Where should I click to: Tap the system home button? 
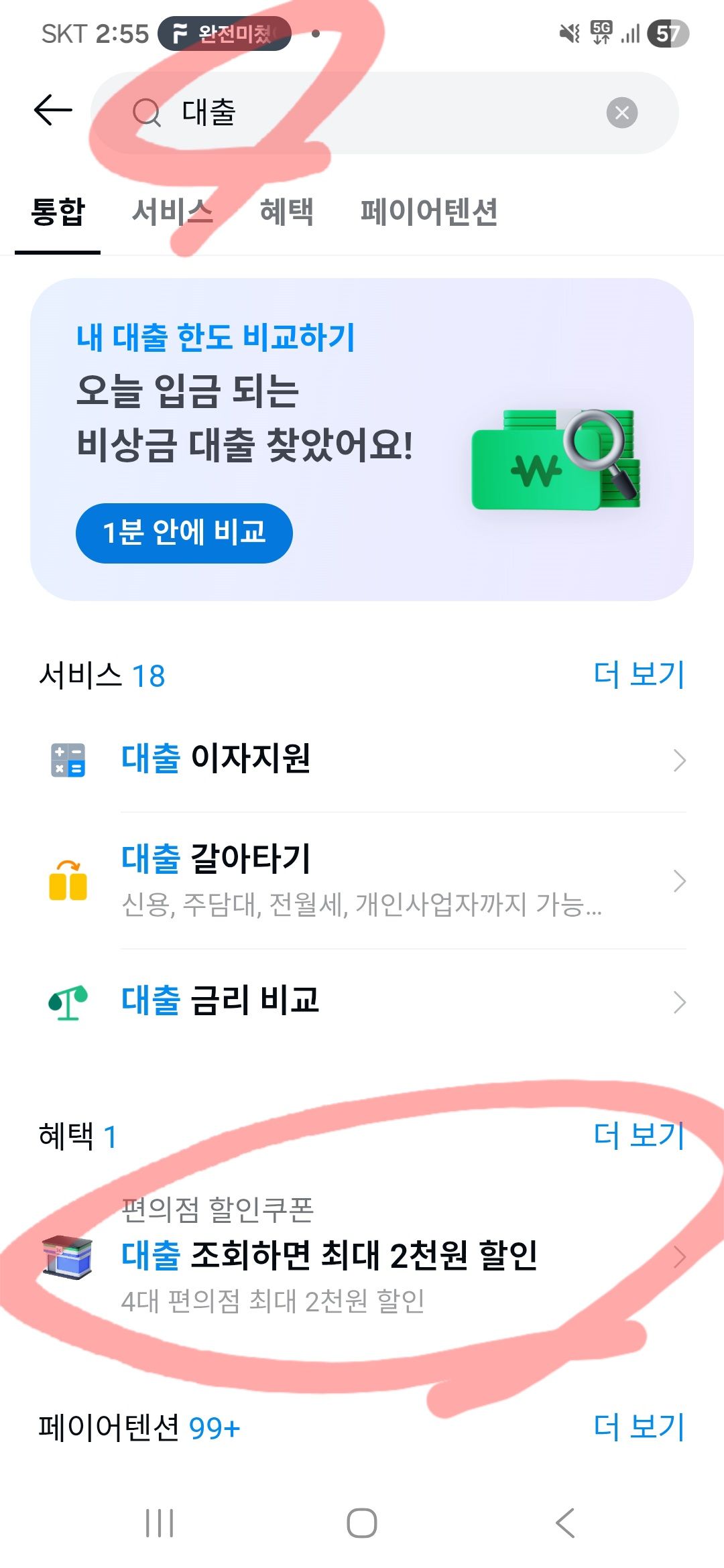(362, 1523)
